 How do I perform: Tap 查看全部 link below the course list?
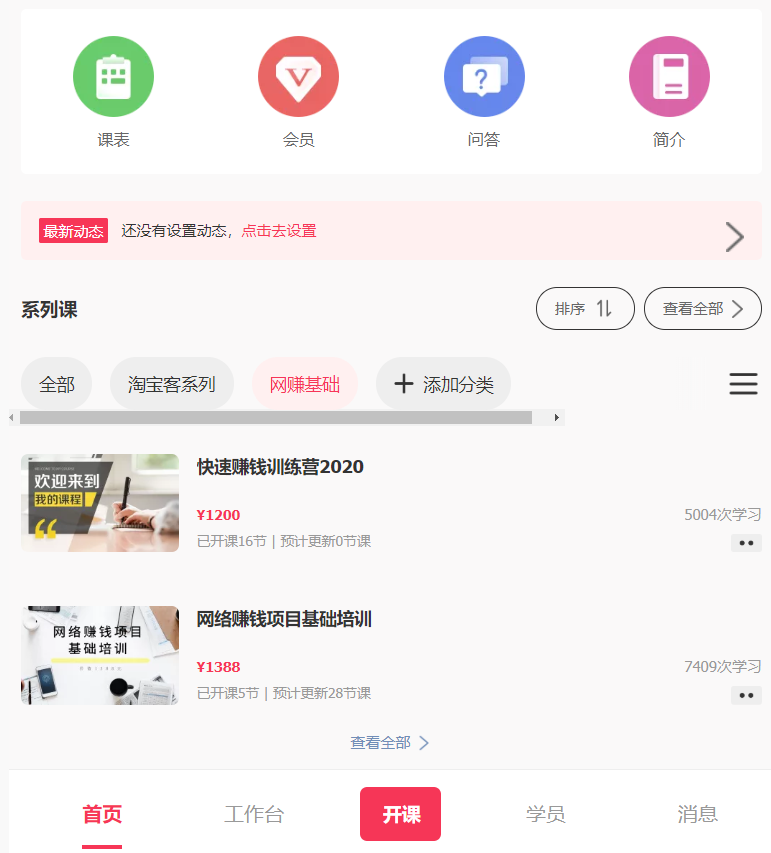pos(389,743)
